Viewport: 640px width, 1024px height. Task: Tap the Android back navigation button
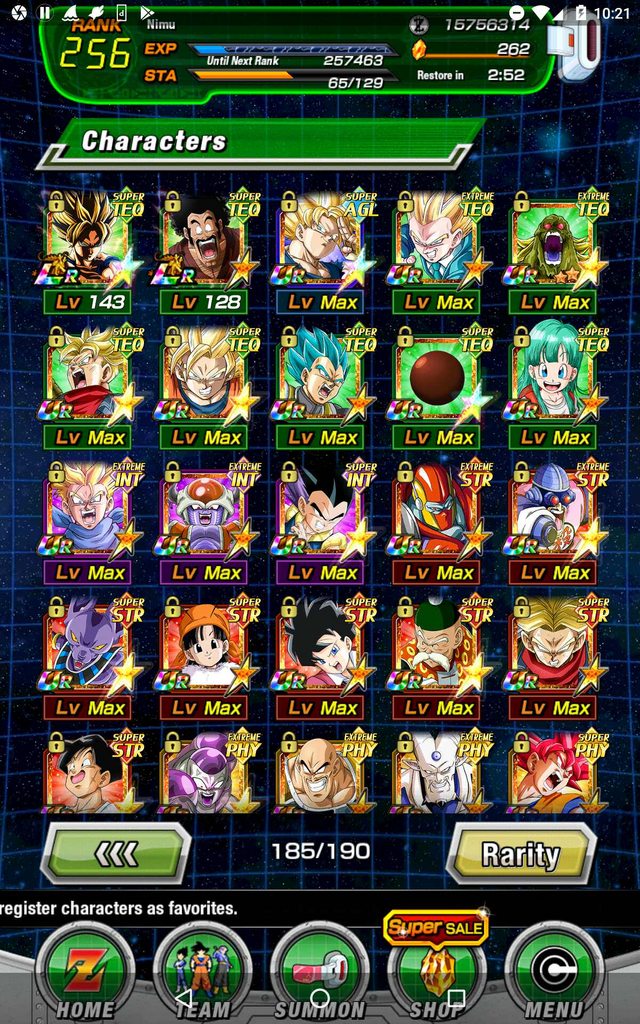[x=185, y=997]
